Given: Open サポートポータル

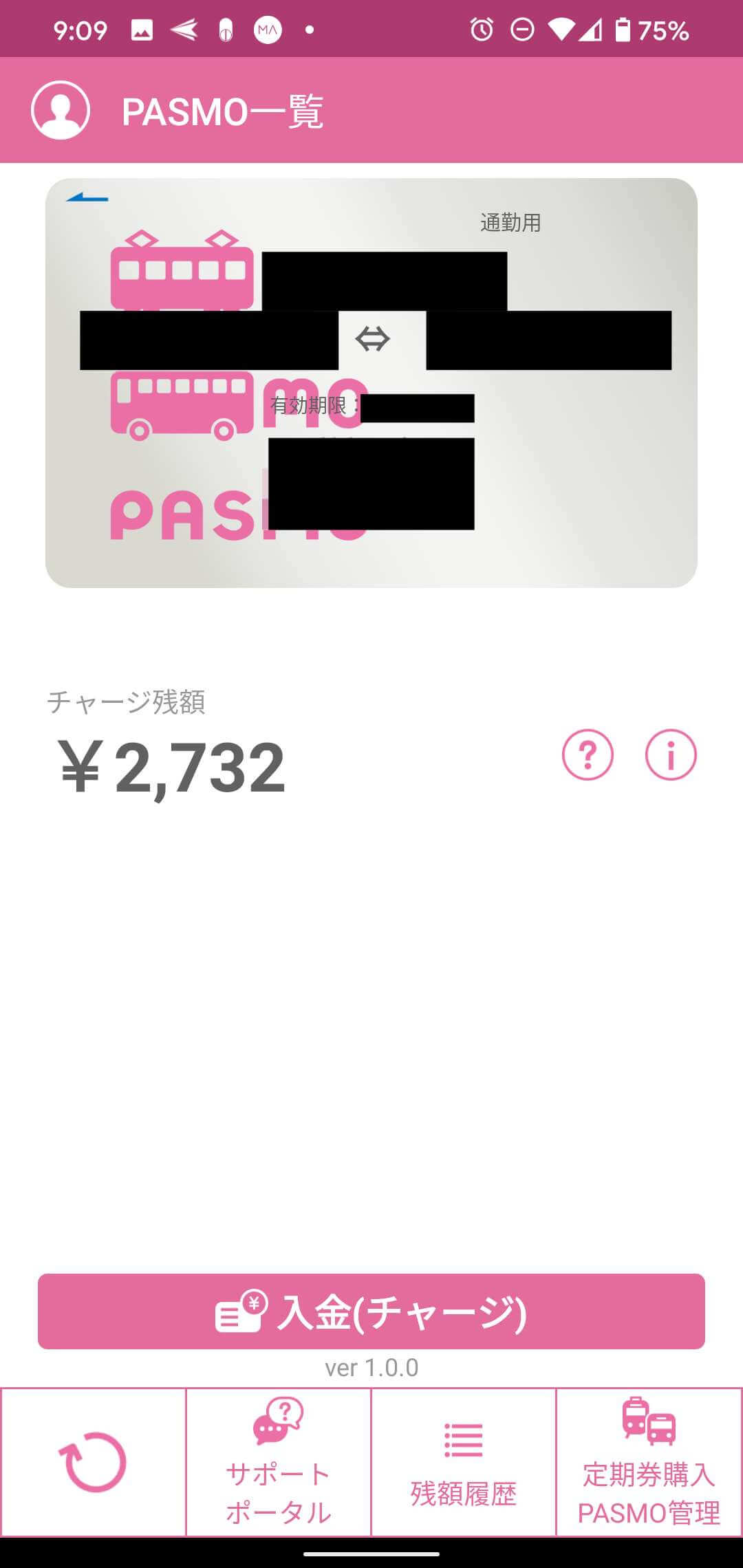Looking at the screenshot, I should [279, 1461].
